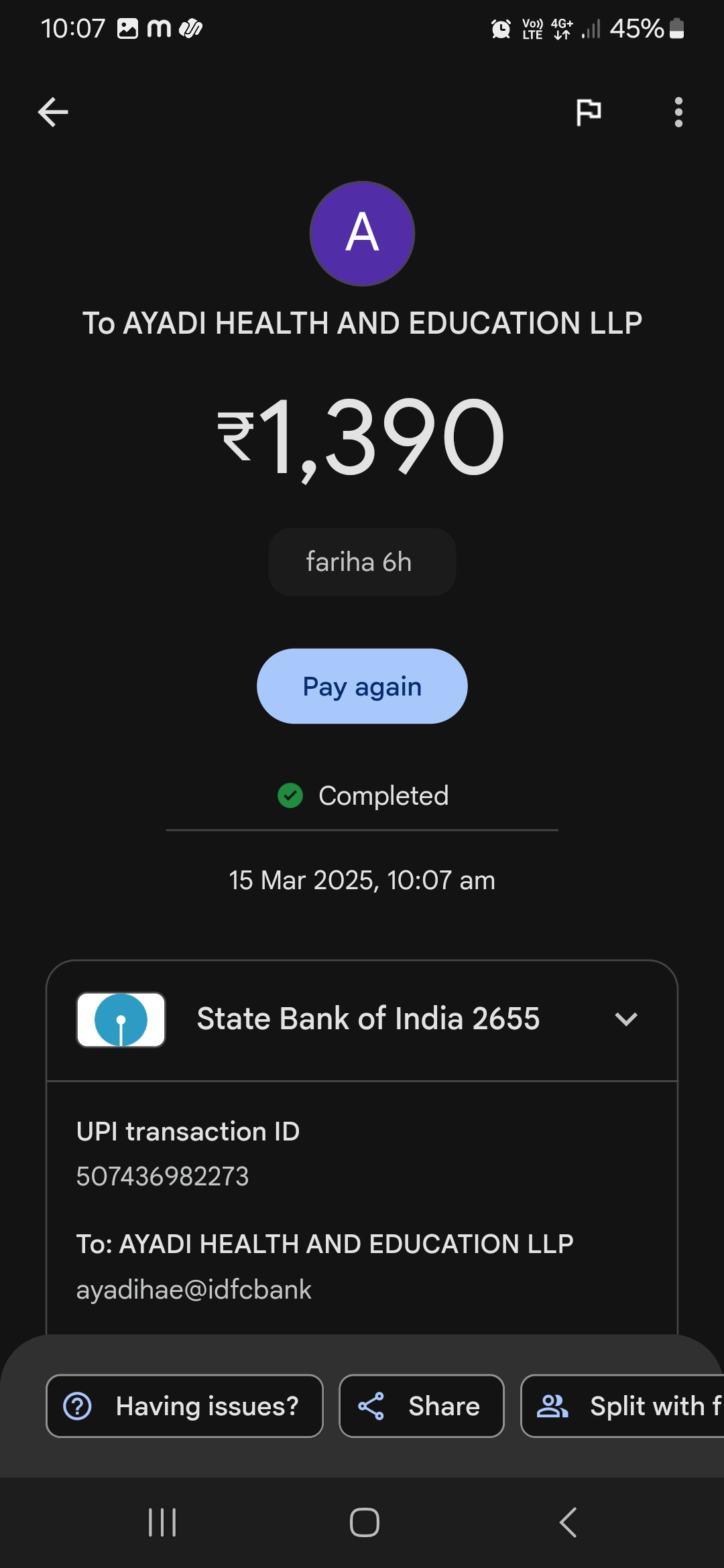Open recent apps from navigation bar
This screenshot has height=1568, width=724.
(162, 1522)
